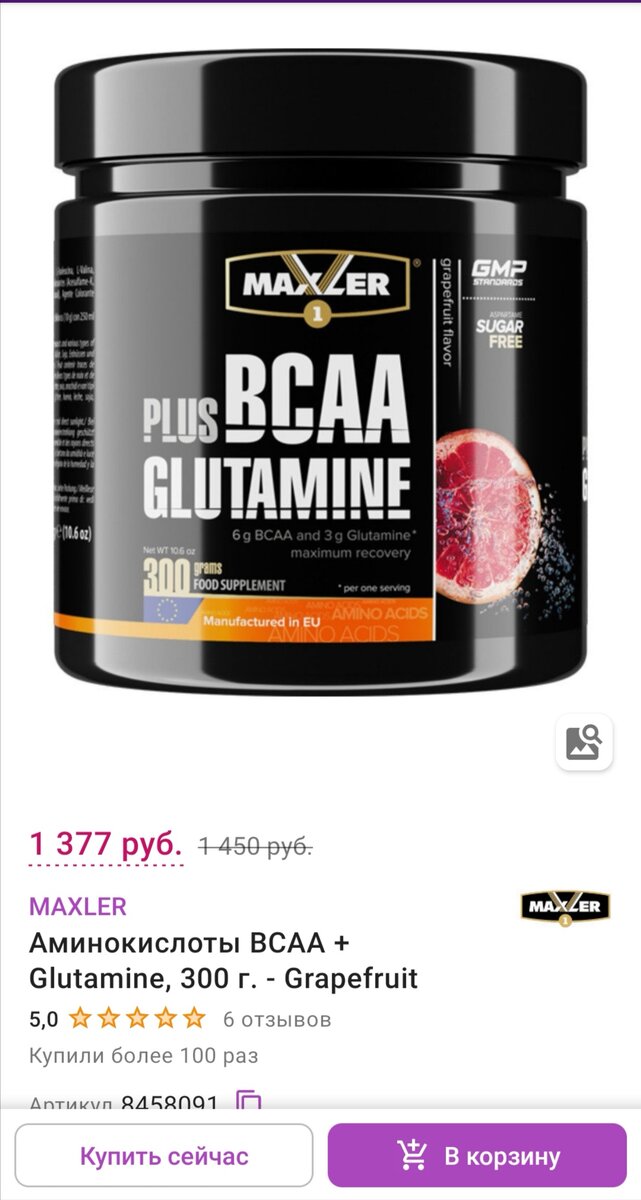The height and width of the screenshot is (1200, 641).
Task: Open the MAXLER brand page link
Action: [78, 906]
